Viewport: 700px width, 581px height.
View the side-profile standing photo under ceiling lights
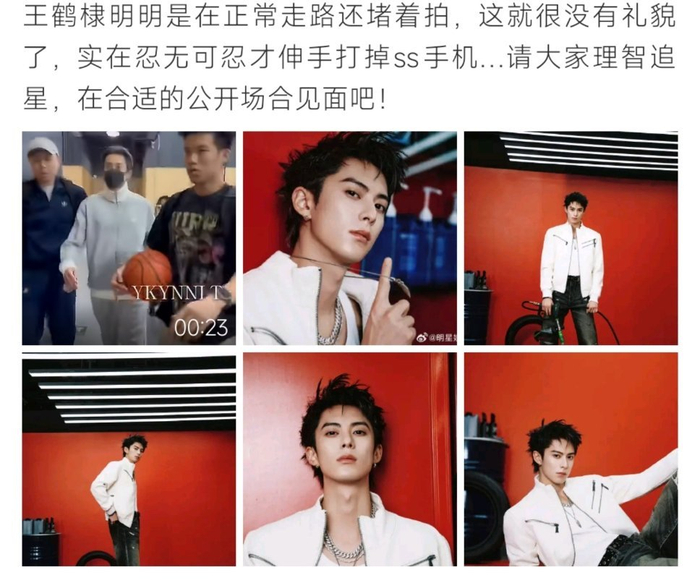click(x=129, y=459)
